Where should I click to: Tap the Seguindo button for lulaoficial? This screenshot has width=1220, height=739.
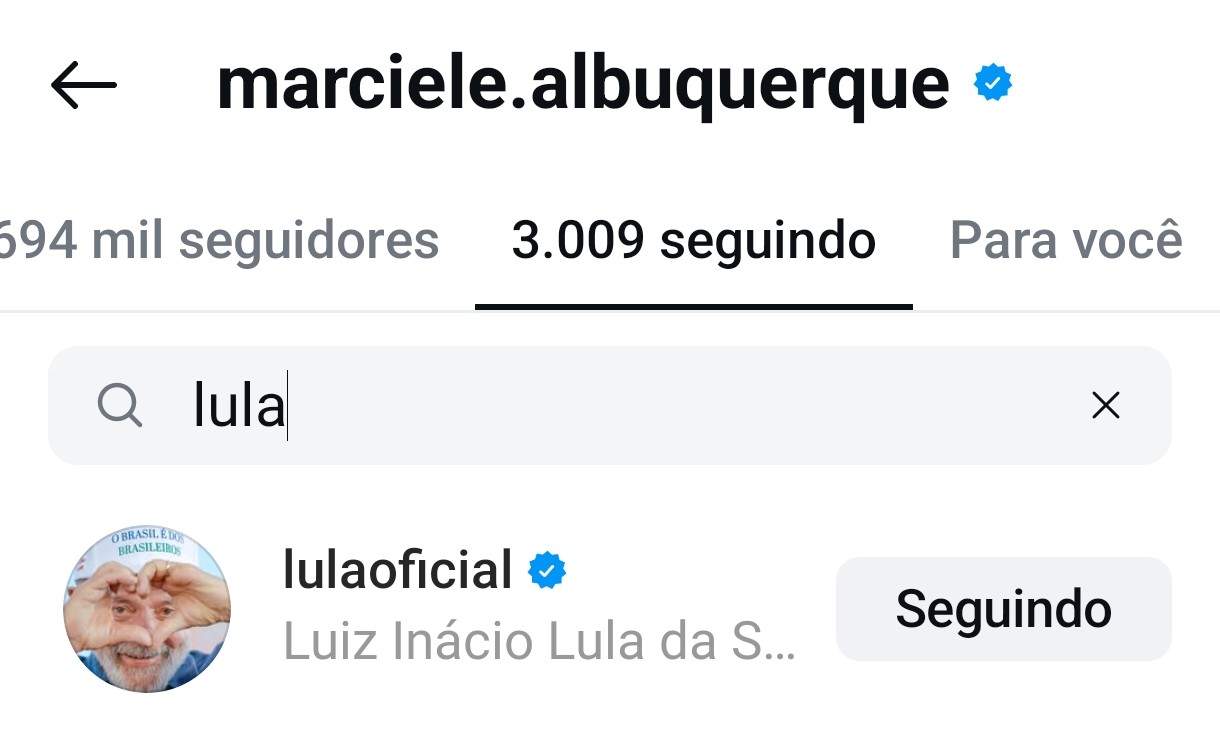tap(1003, 609)
